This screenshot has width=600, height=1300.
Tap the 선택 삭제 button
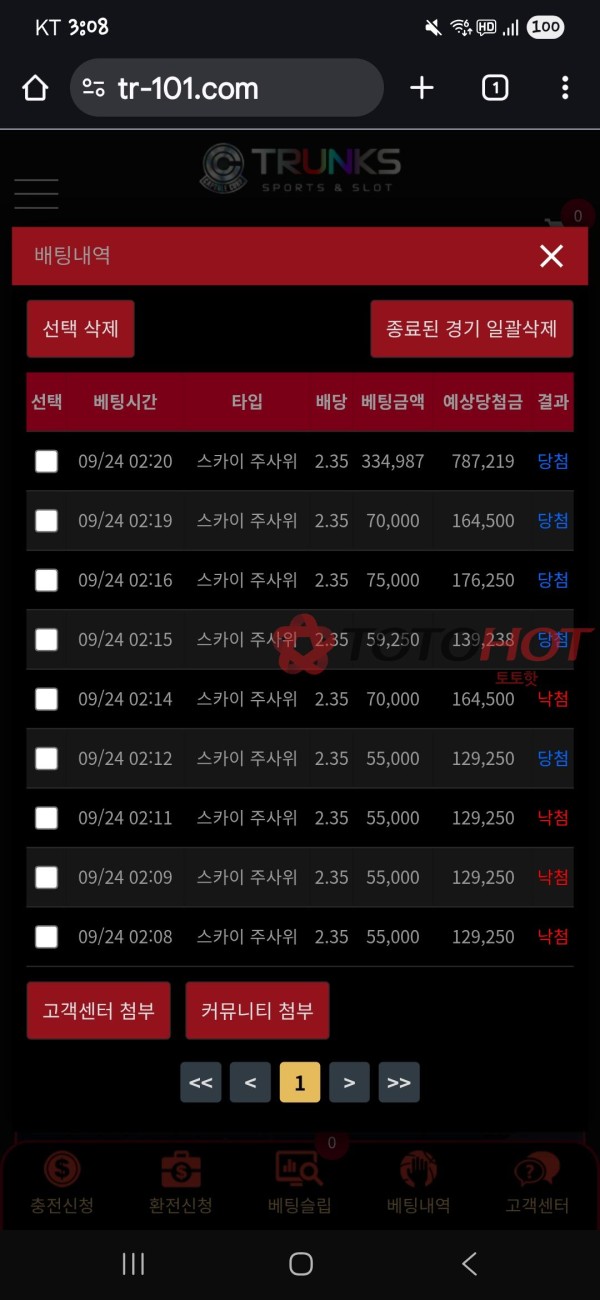[x=81, y=329]
